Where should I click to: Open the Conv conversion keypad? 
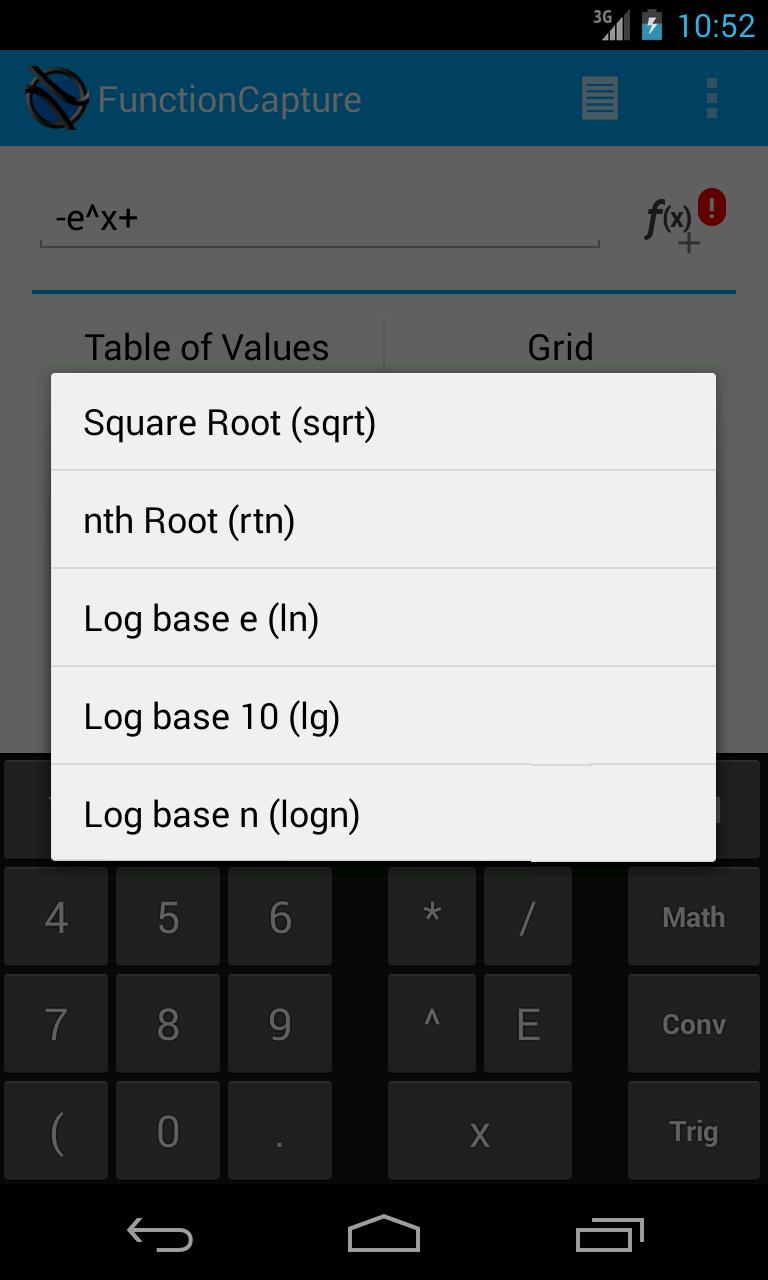693,1023
